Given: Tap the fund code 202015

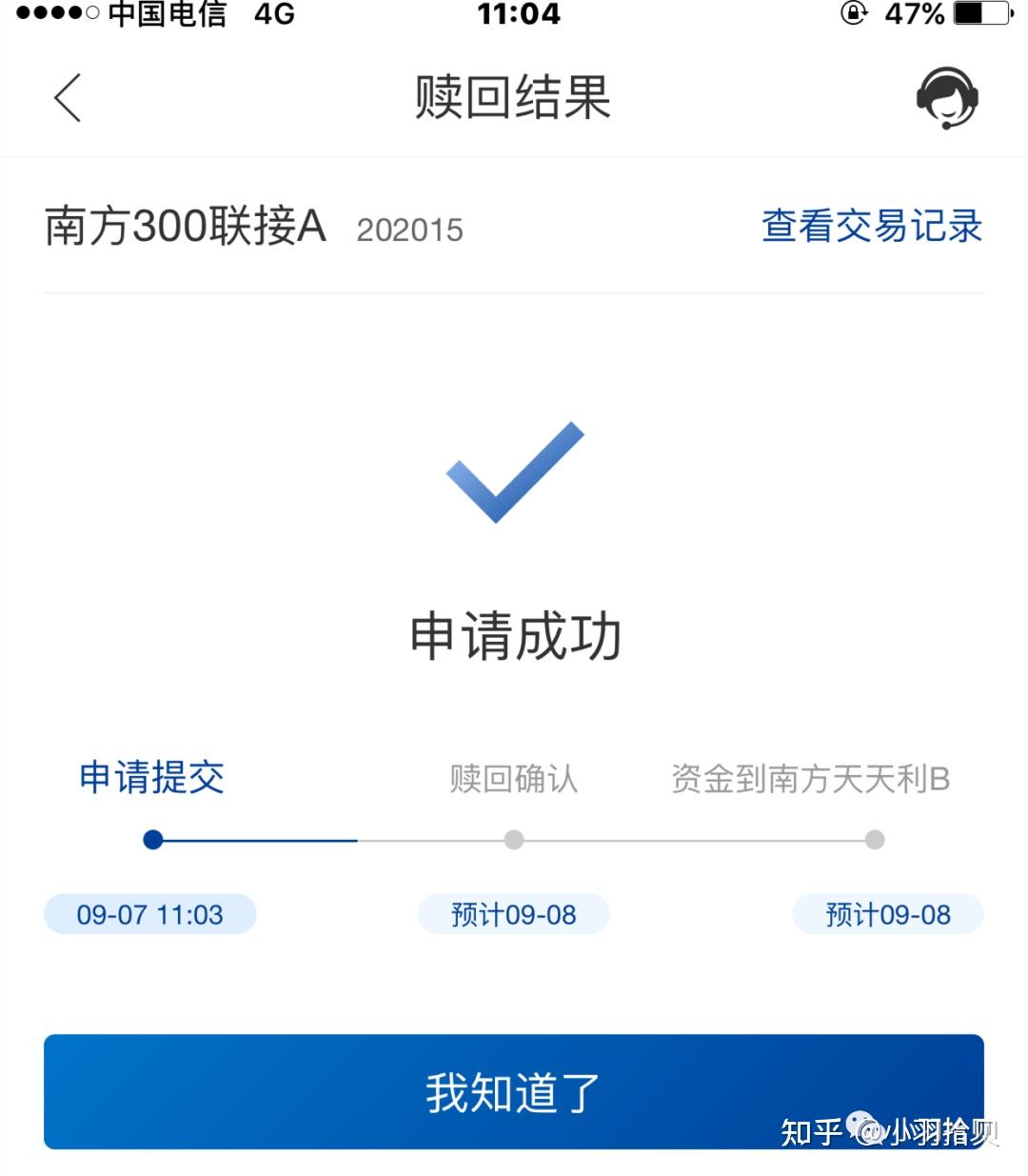Looking at the screenshot, I should 409,230.
